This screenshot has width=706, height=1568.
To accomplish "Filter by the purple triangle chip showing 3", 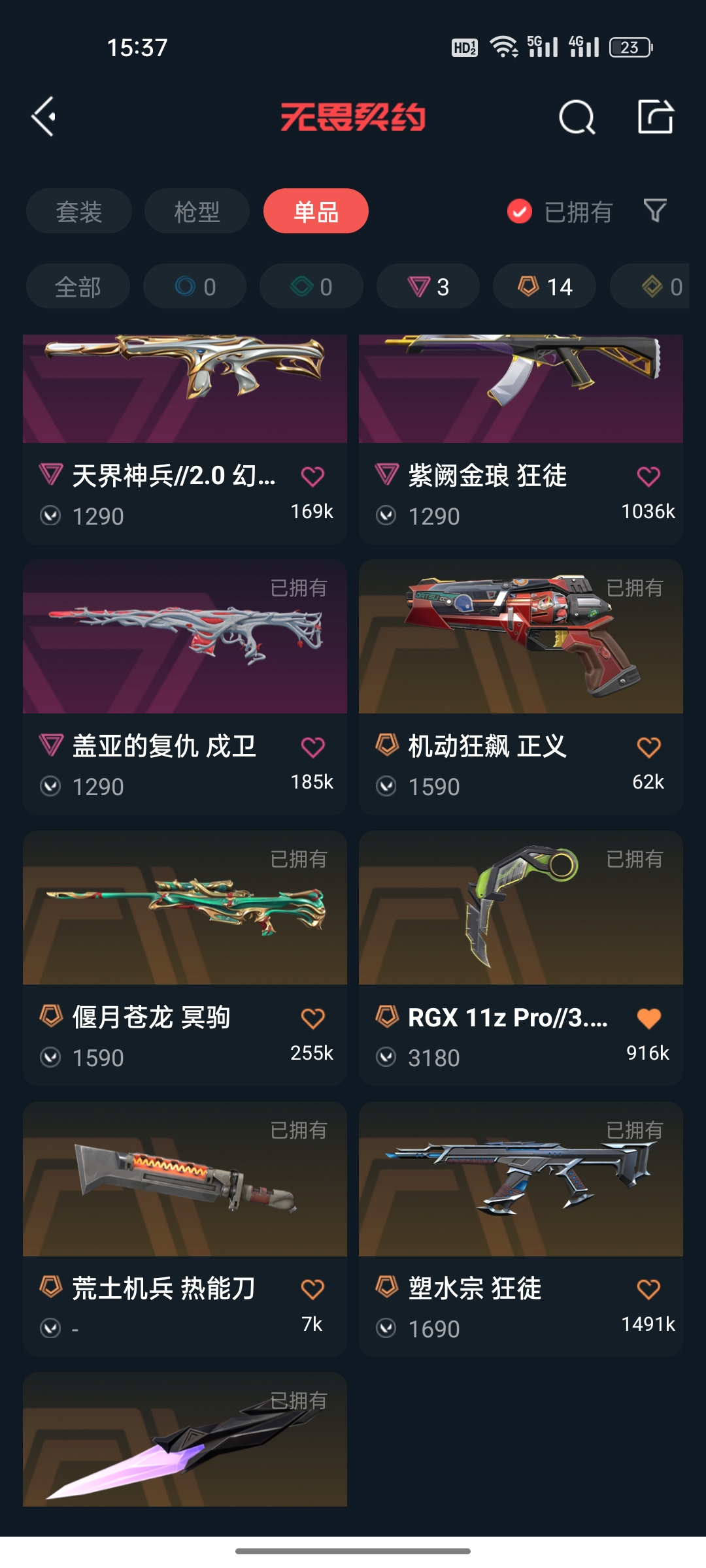I will (428, 286).
